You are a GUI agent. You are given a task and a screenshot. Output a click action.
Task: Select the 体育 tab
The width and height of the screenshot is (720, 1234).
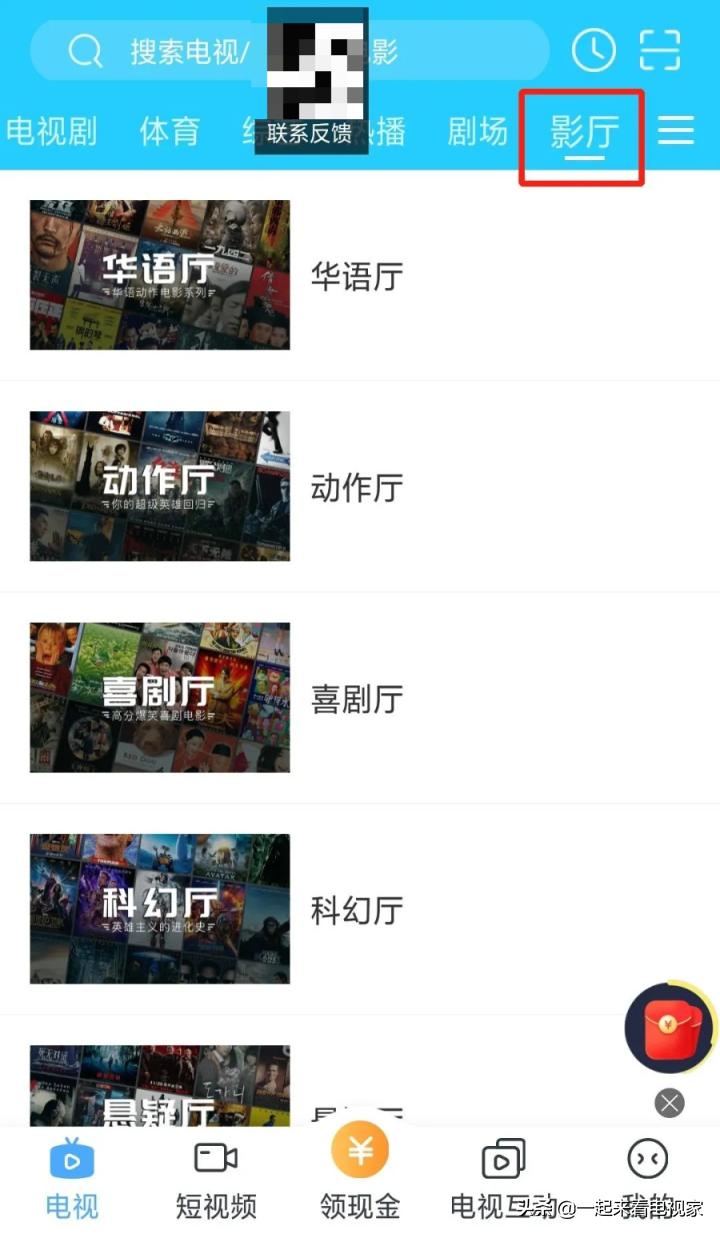pyautogui.click(x=169, y=131)
